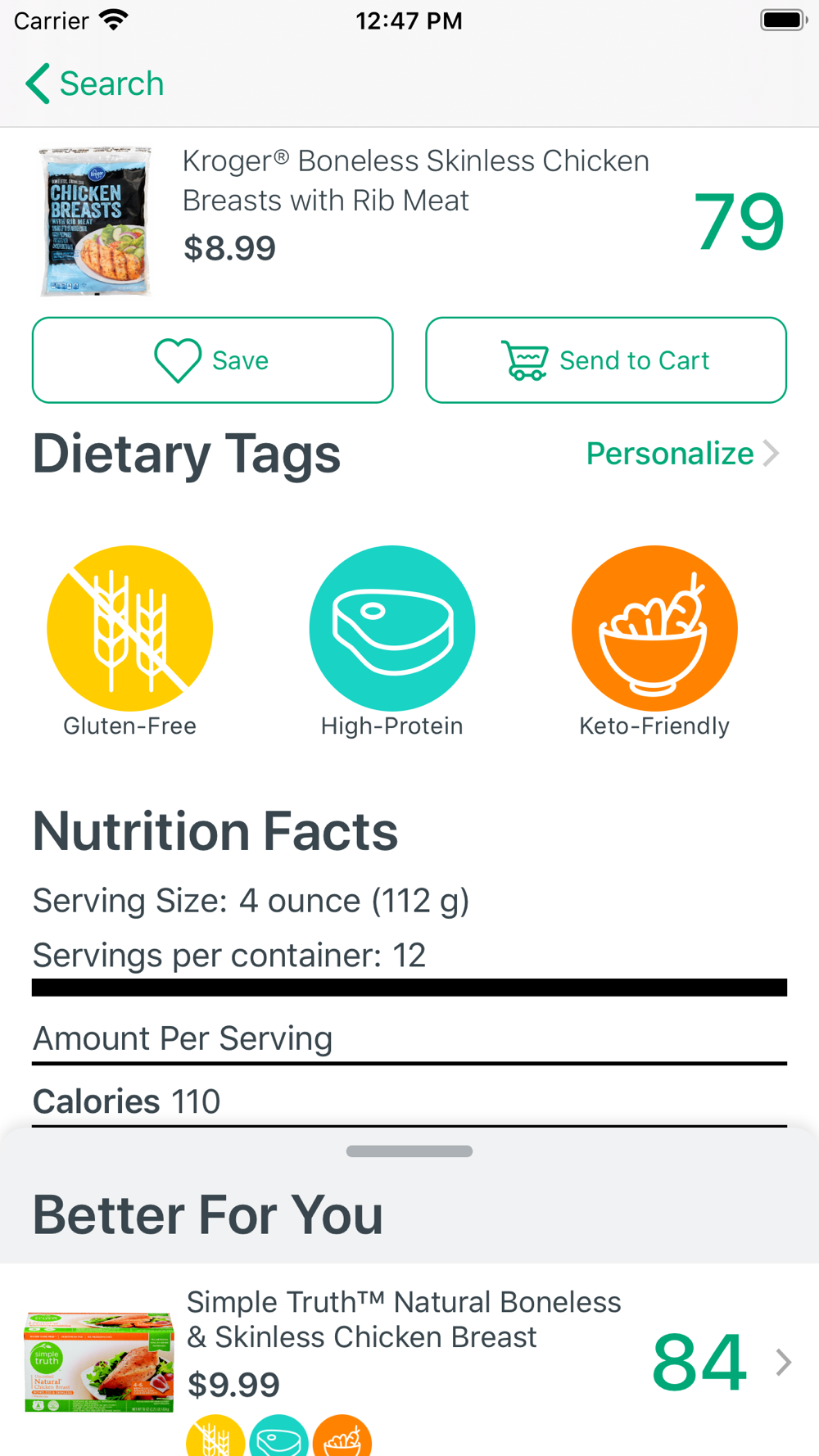Save this chicken breasts product

coord(213,360)
